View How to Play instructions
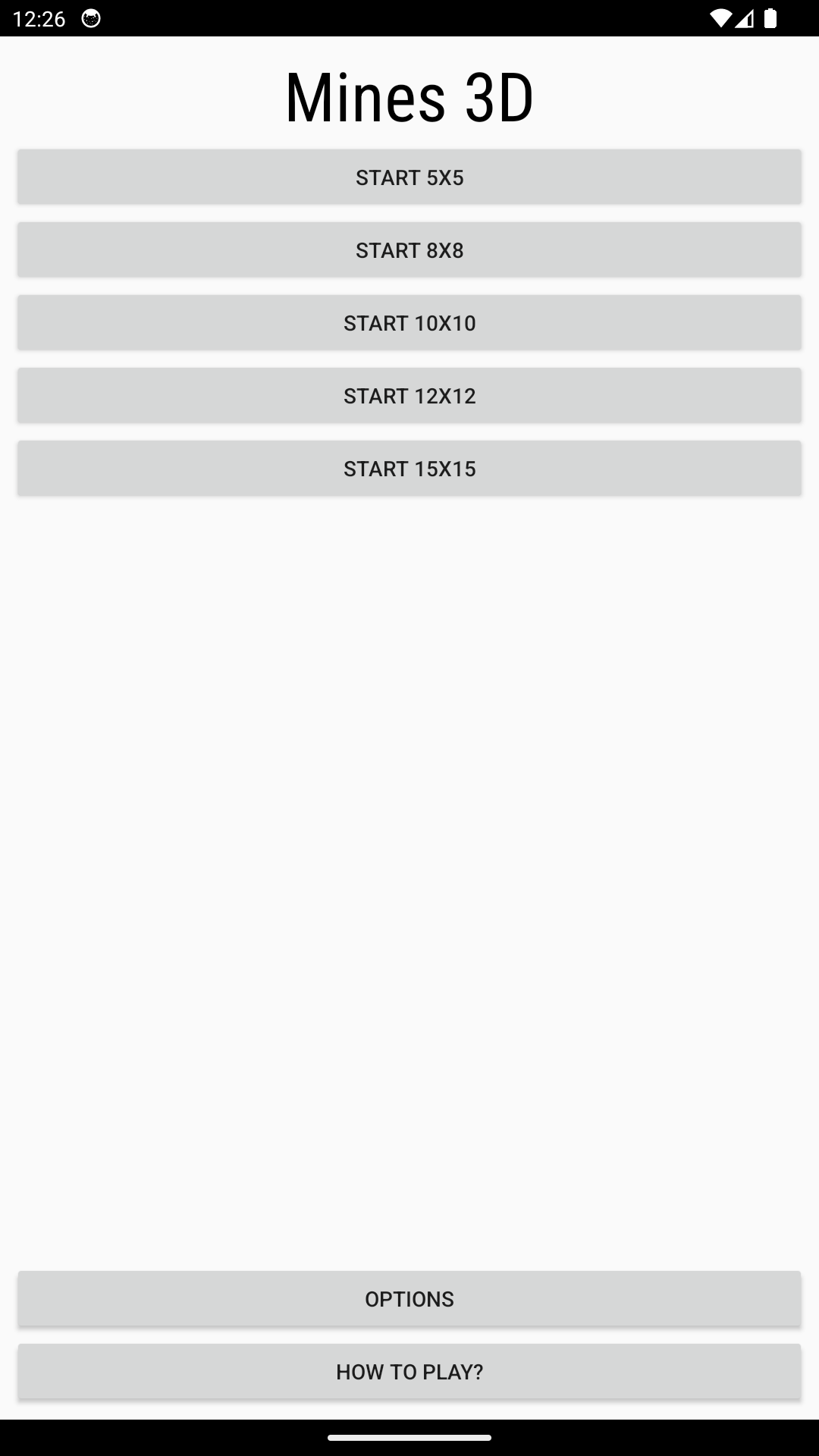 [x=409, y=1371]
